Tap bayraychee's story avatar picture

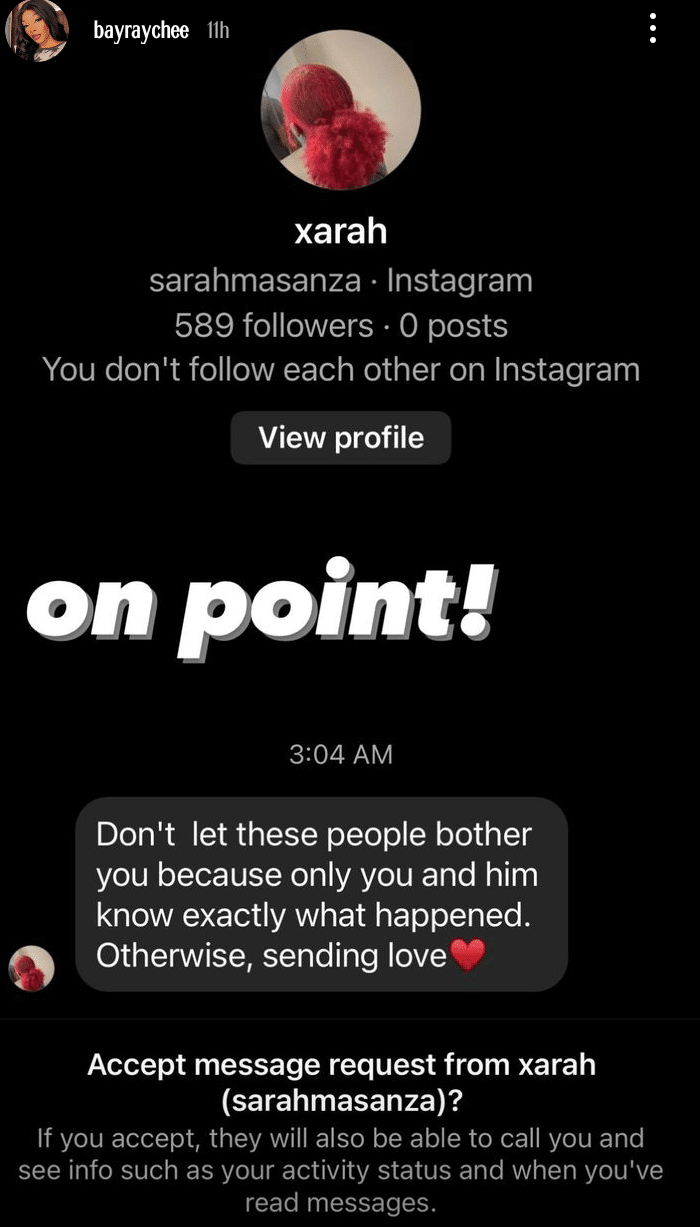37,30
